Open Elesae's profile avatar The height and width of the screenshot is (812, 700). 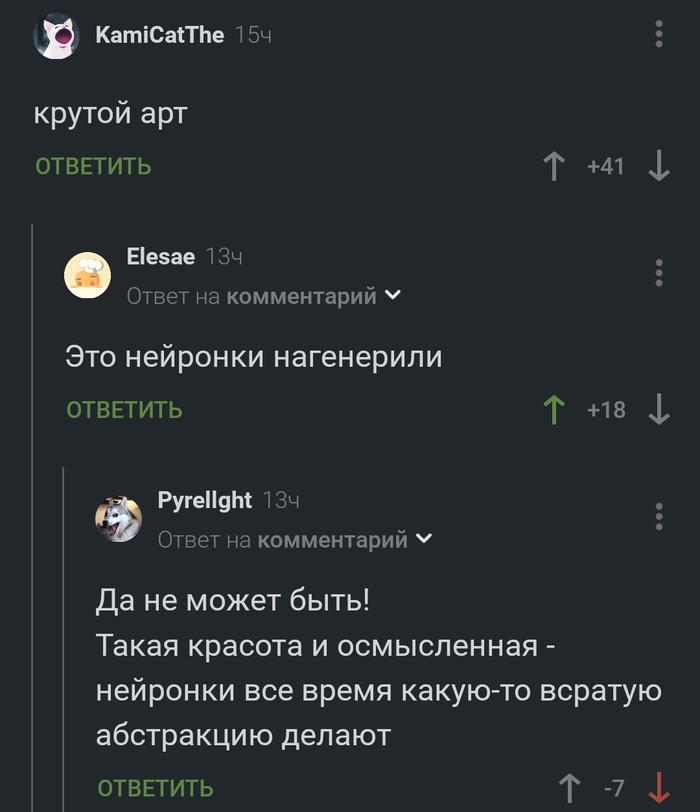point(88,275)
